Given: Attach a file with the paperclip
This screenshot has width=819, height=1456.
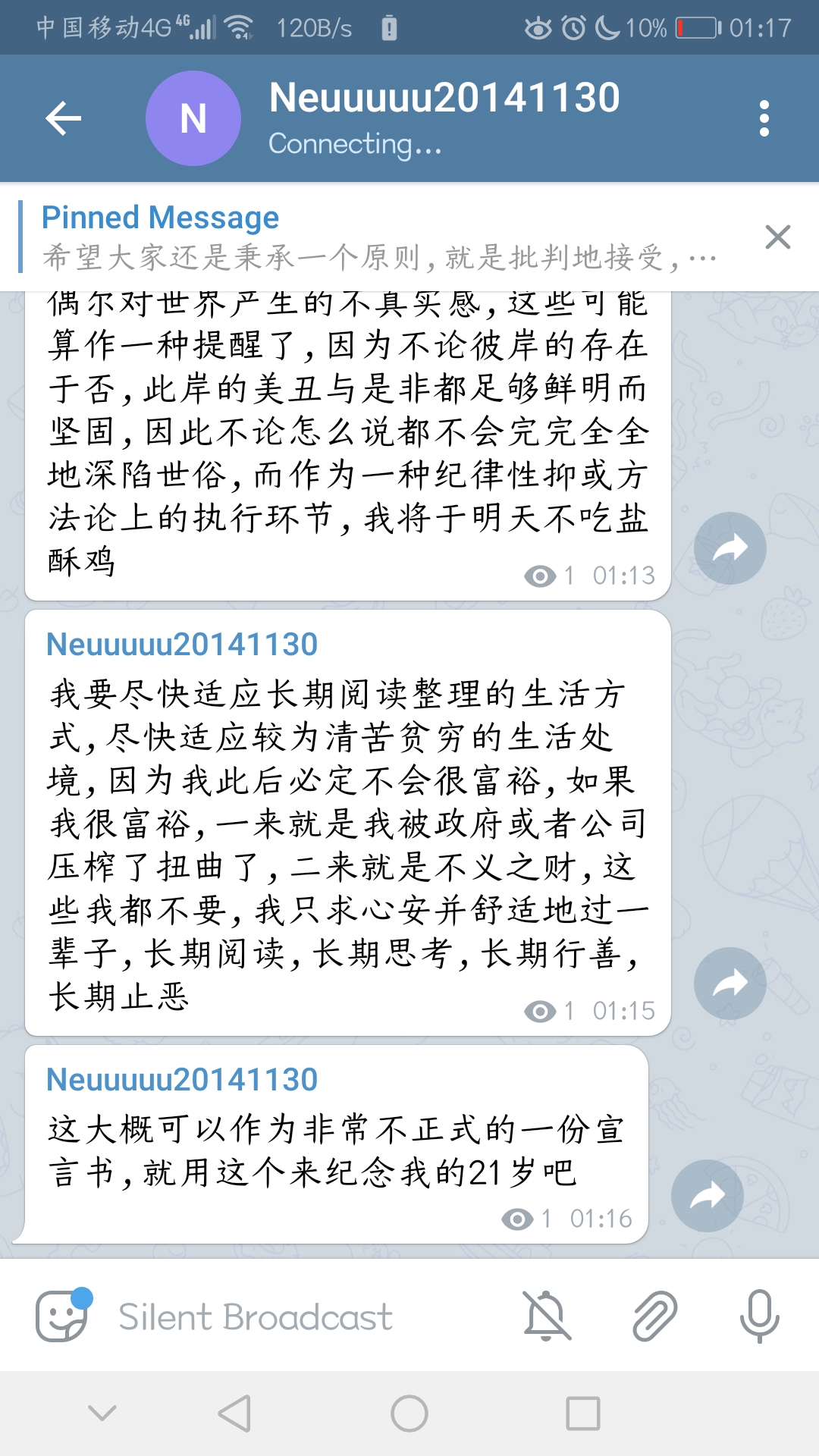Looking at the screenshot, I should (x=654, y=1316).
